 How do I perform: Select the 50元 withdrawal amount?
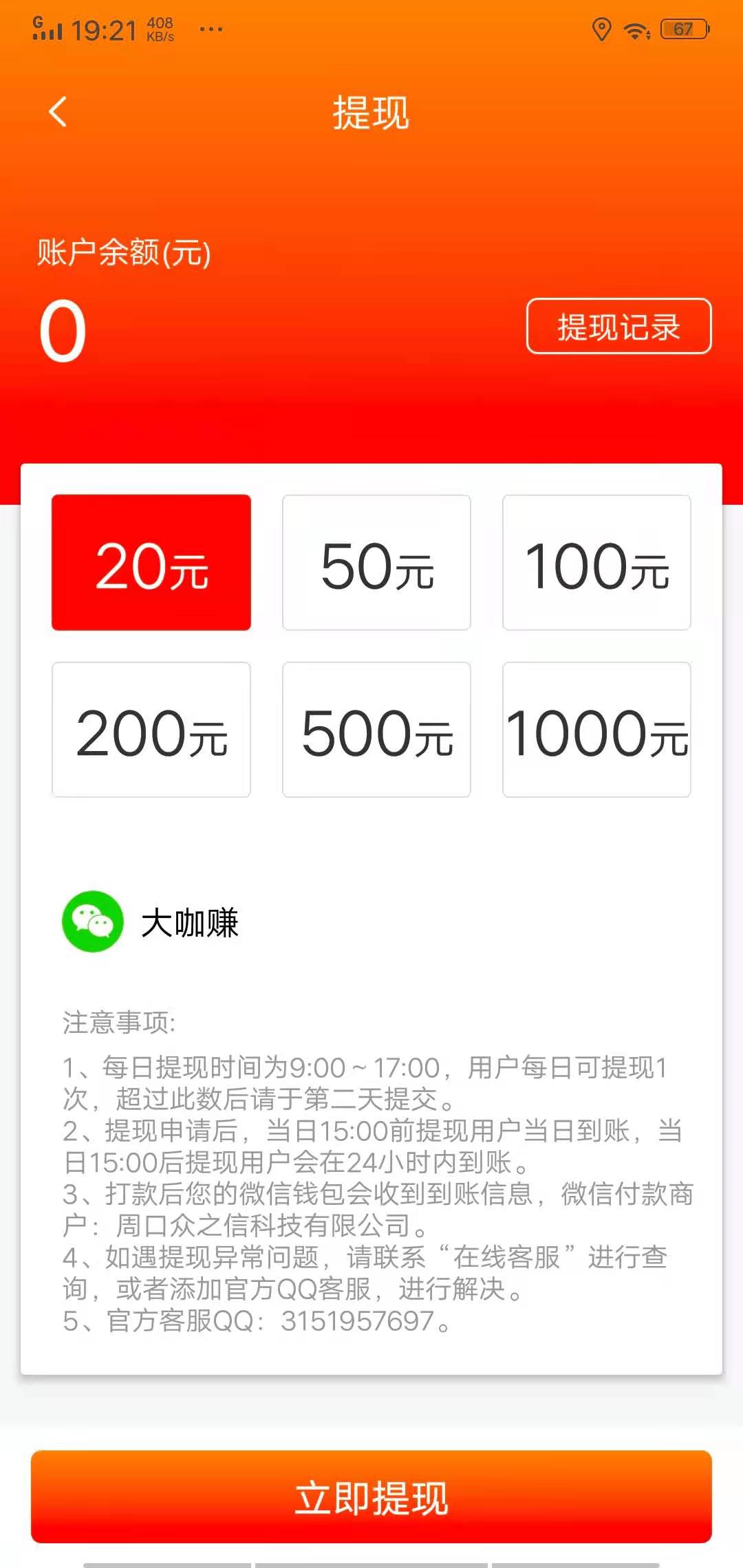[376, 563]
